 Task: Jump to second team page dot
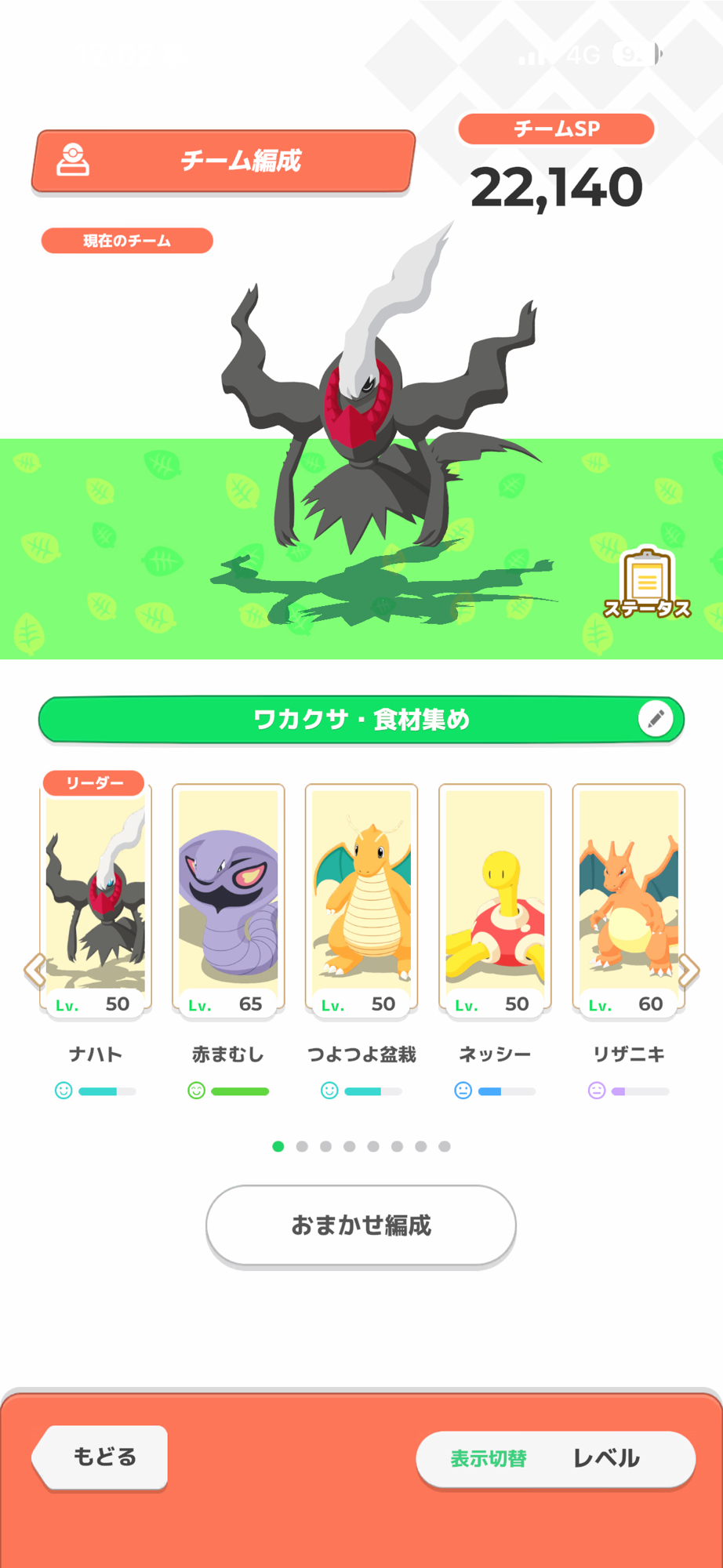click(x=302, y=1146)
